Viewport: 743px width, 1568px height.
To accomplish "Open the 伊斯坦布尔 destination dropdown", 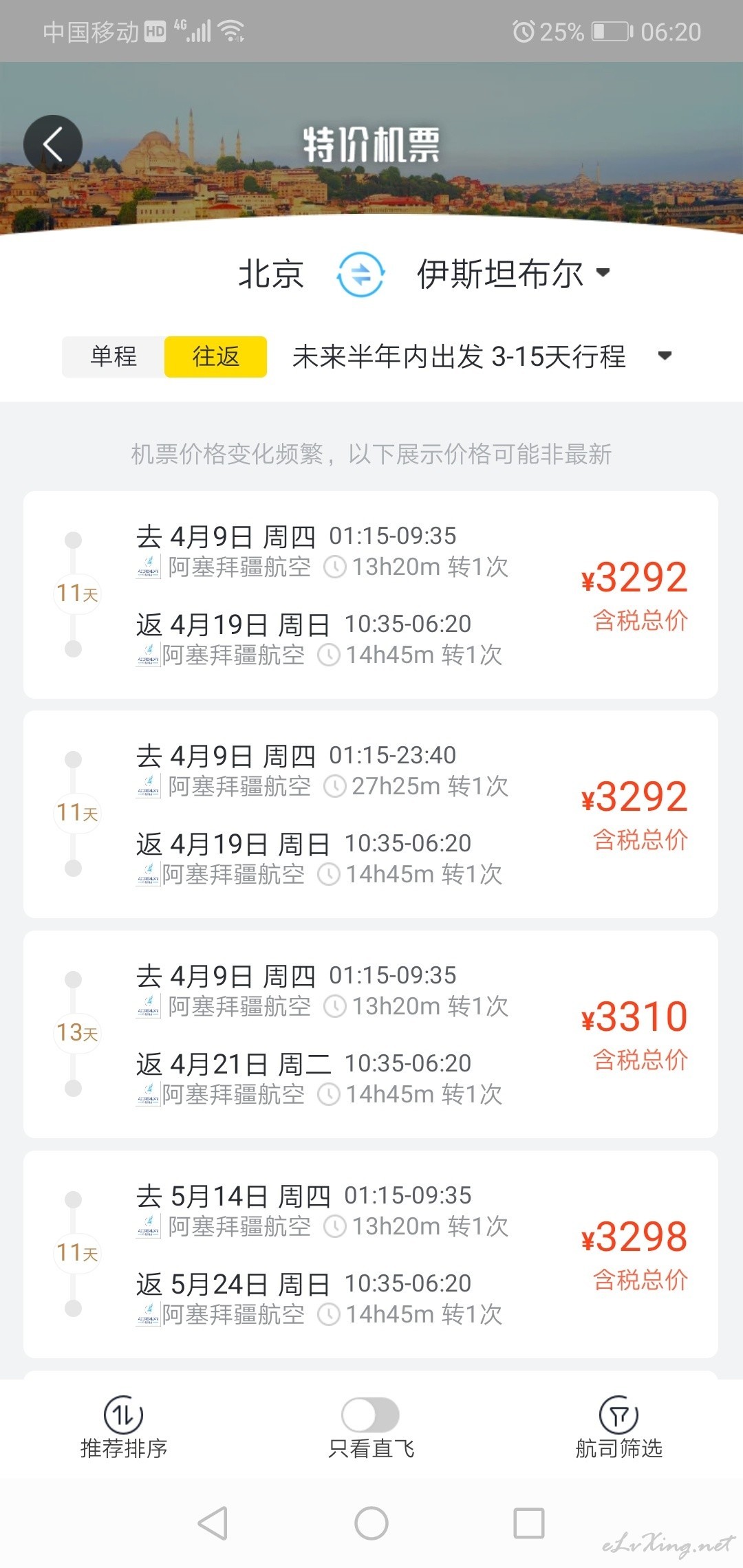I will [513, 274].
